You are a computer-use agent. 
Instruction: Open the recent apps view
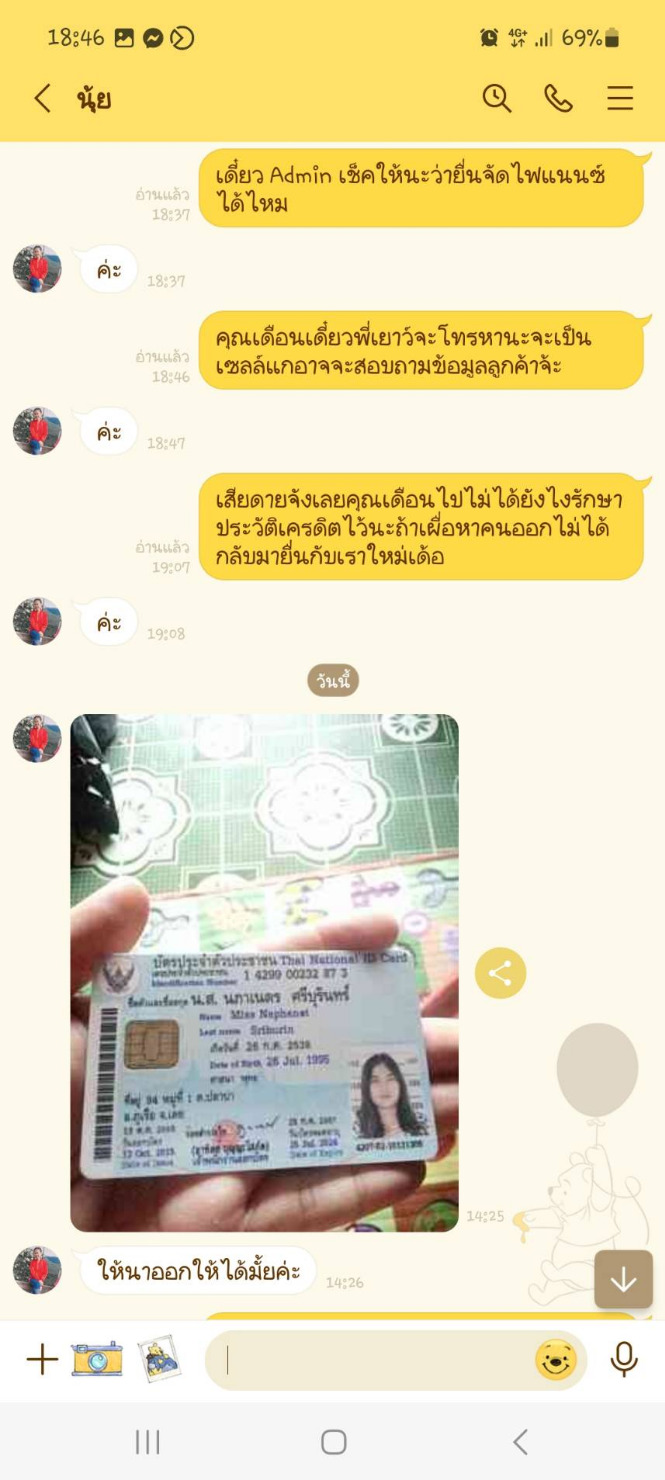pyautogui.click(x=147, y=1441)
